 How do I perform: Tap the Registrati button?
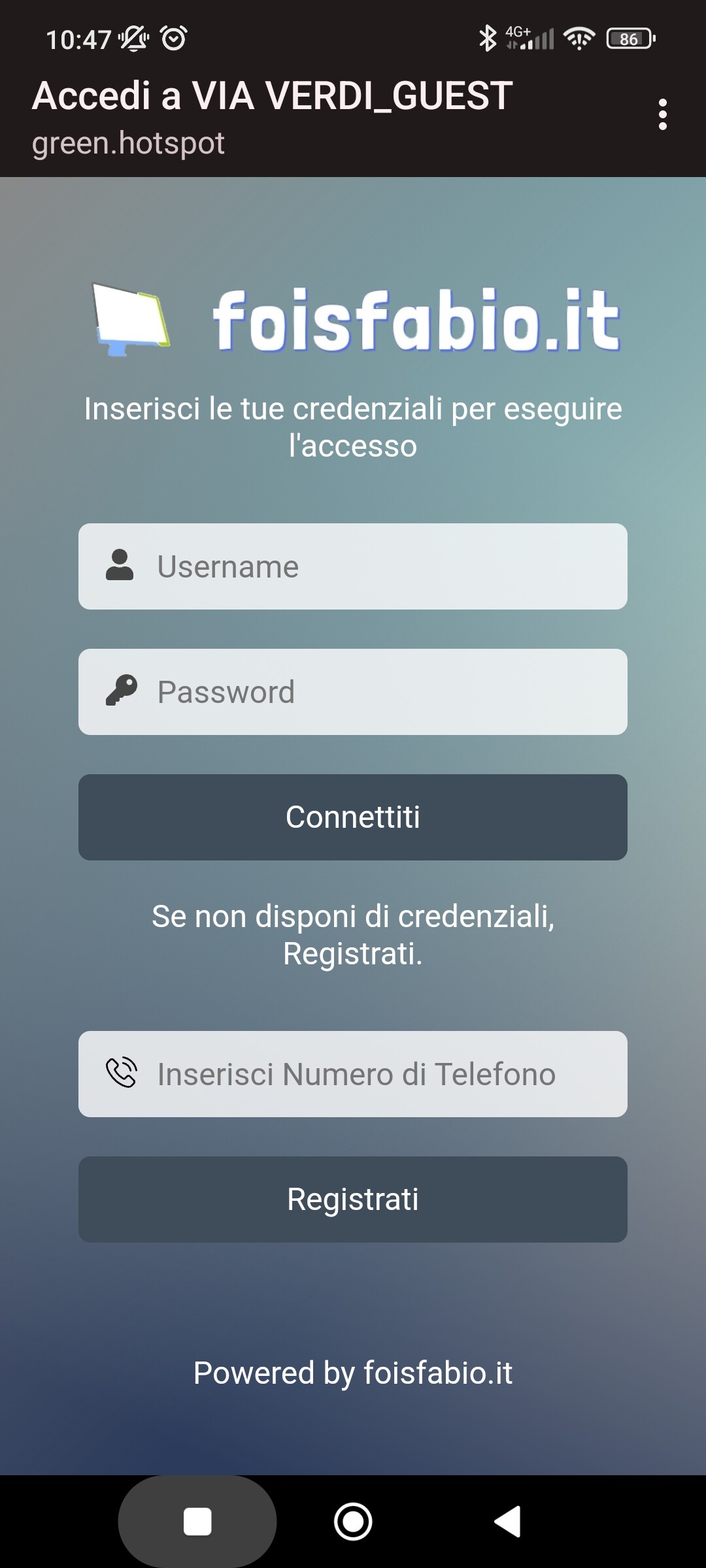(353, 1200)
